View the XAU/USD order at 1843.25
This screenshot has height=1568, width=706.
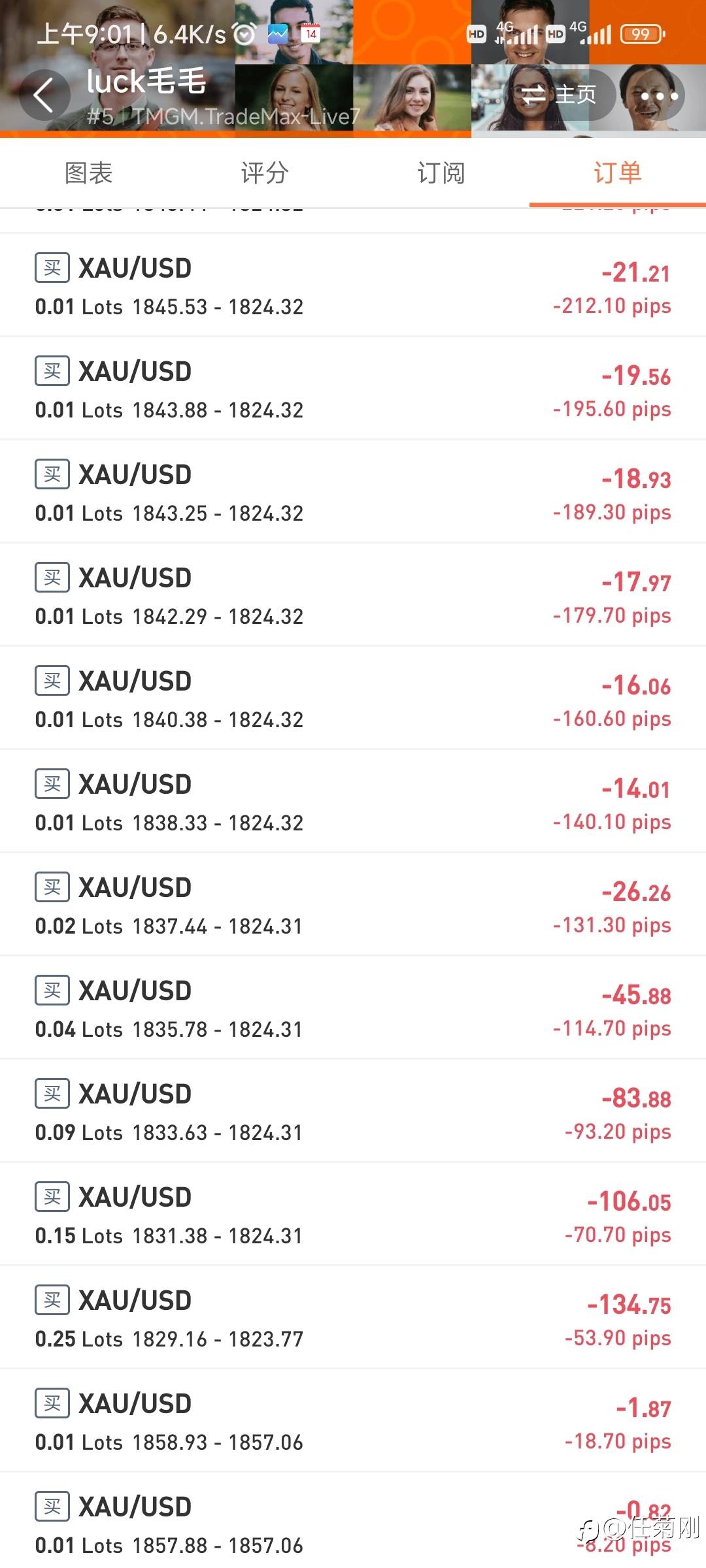pyautogui.click(x=353, y=492)
